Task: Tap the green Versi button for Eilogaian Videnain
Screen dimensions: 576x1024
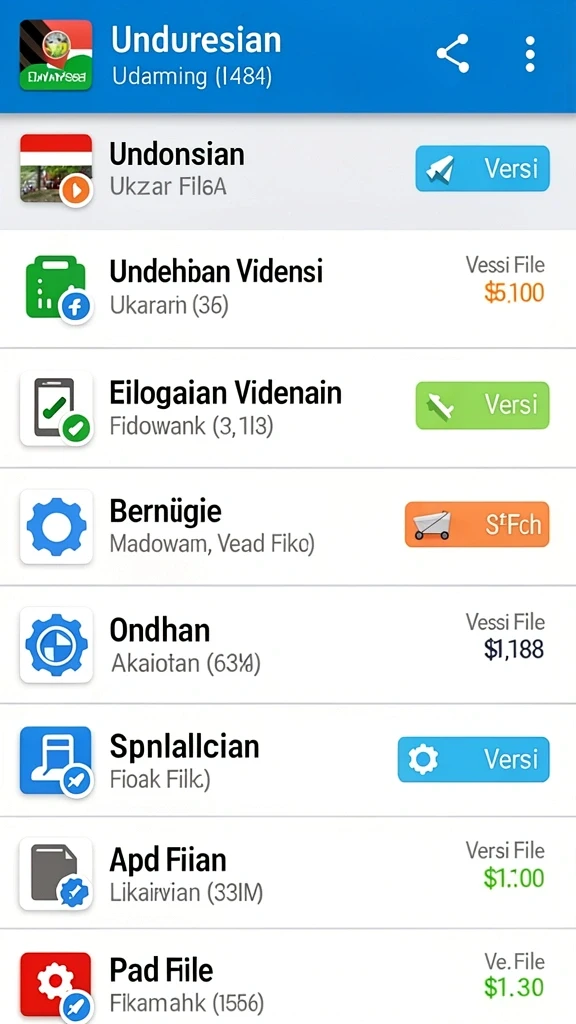Action: [x=482, y=406]
